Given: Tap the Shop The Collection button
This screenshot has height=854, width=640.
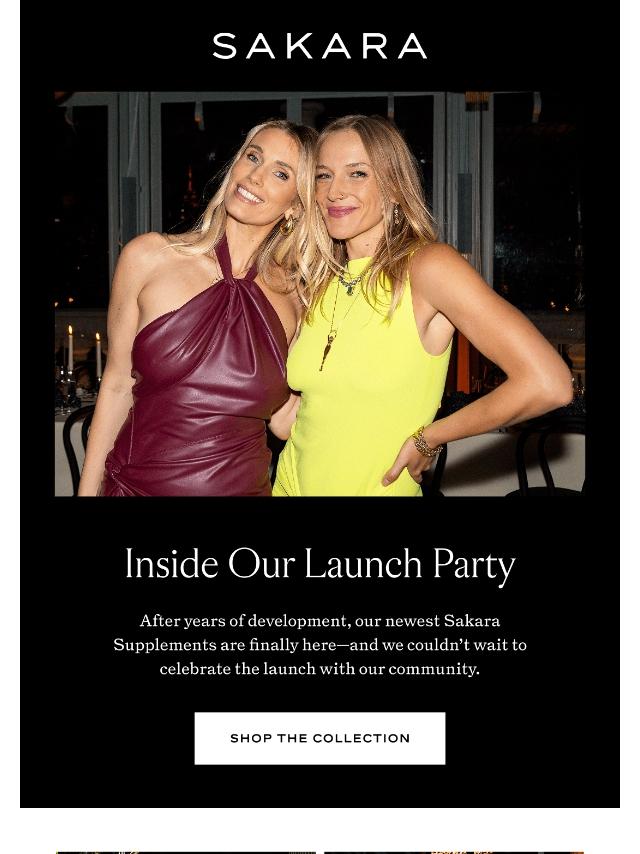Looking at the screenshot, I should pyautogui.click(x=319, y=738).
